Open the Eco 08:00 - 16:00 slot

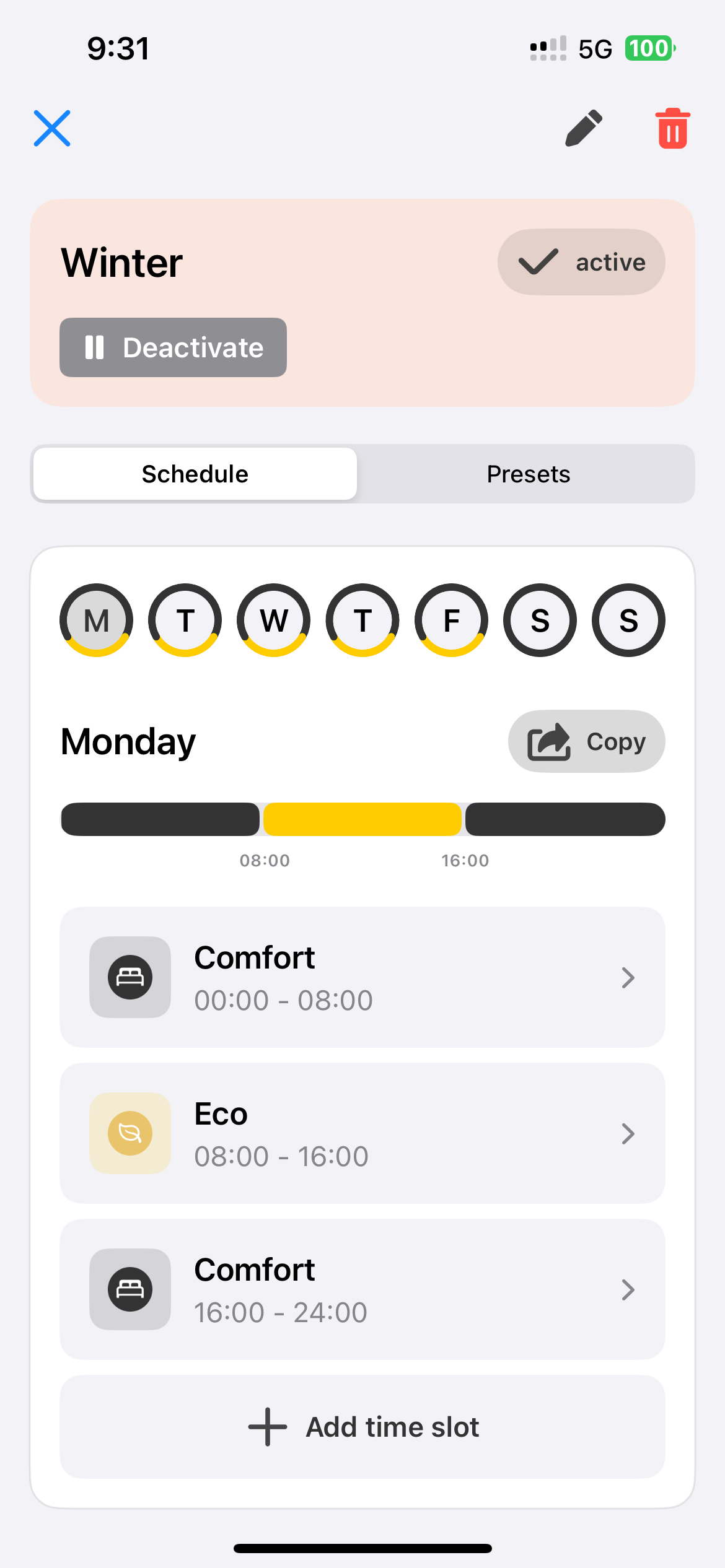[362, 1133]
